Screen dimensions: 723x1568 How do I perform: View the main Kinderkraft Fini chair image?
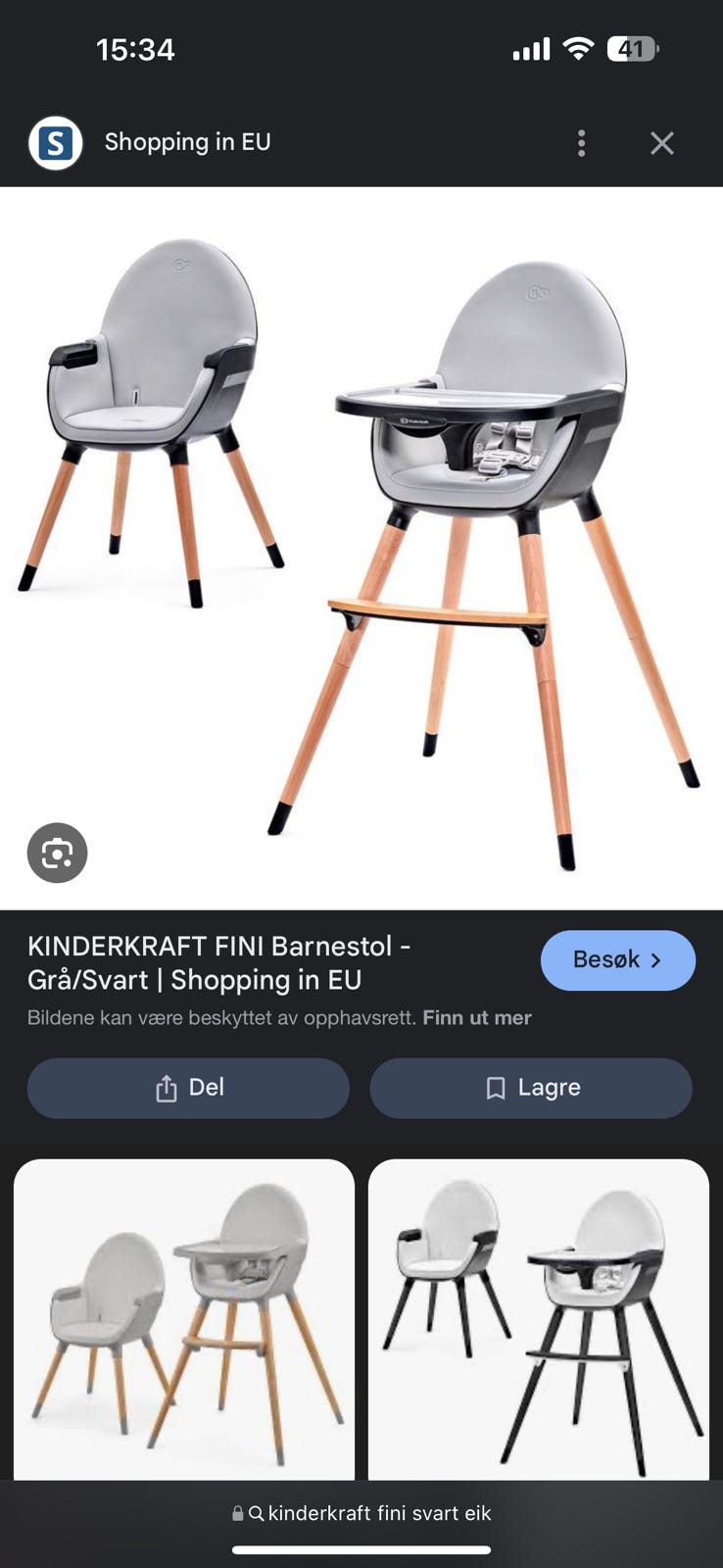[x=361, y=549]
